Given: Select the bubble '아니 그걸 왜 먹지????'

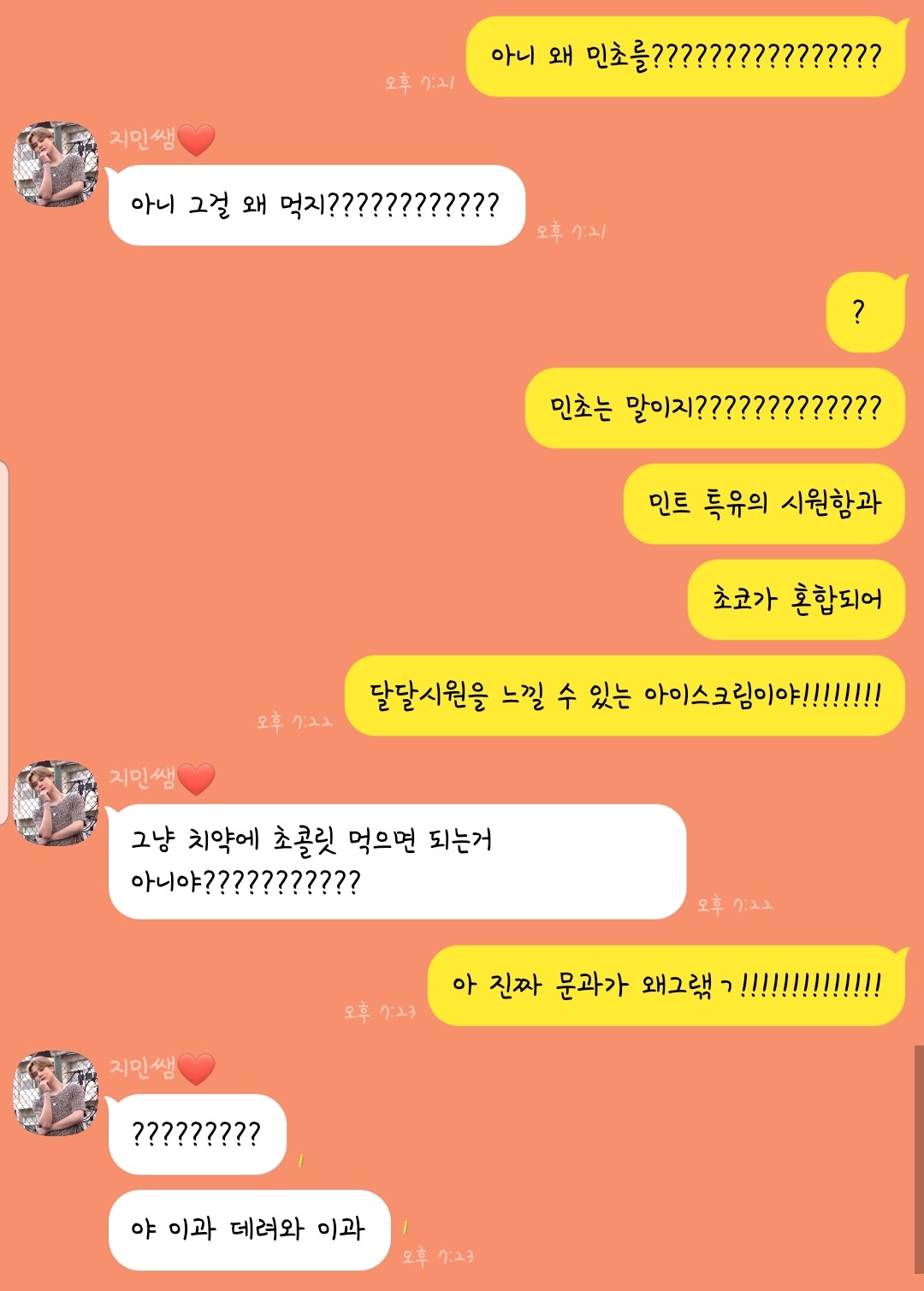Looking at the screenshot, I should (x=317, y=202).
